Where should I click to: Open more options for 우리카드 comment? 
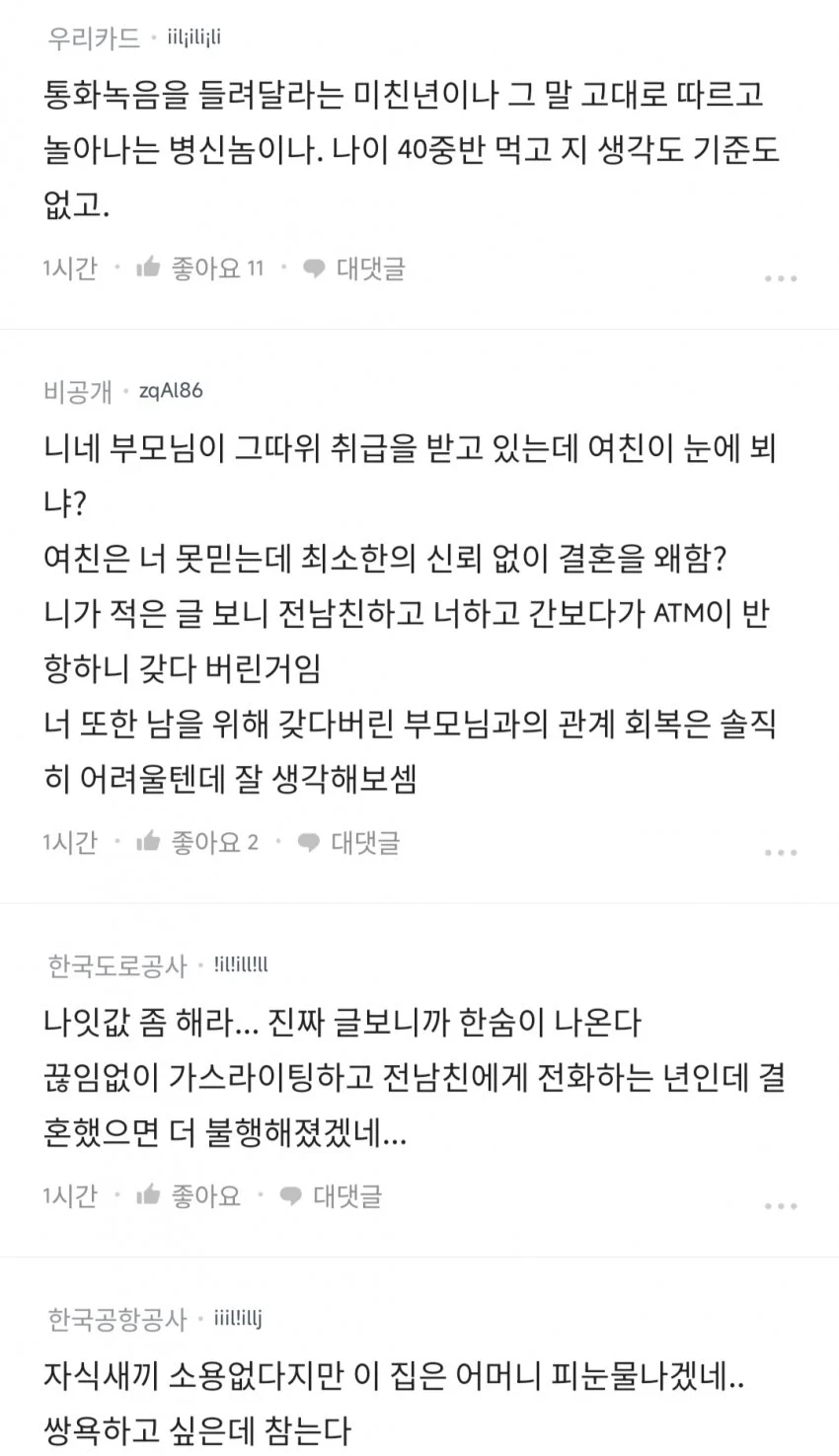click(781, 278)
